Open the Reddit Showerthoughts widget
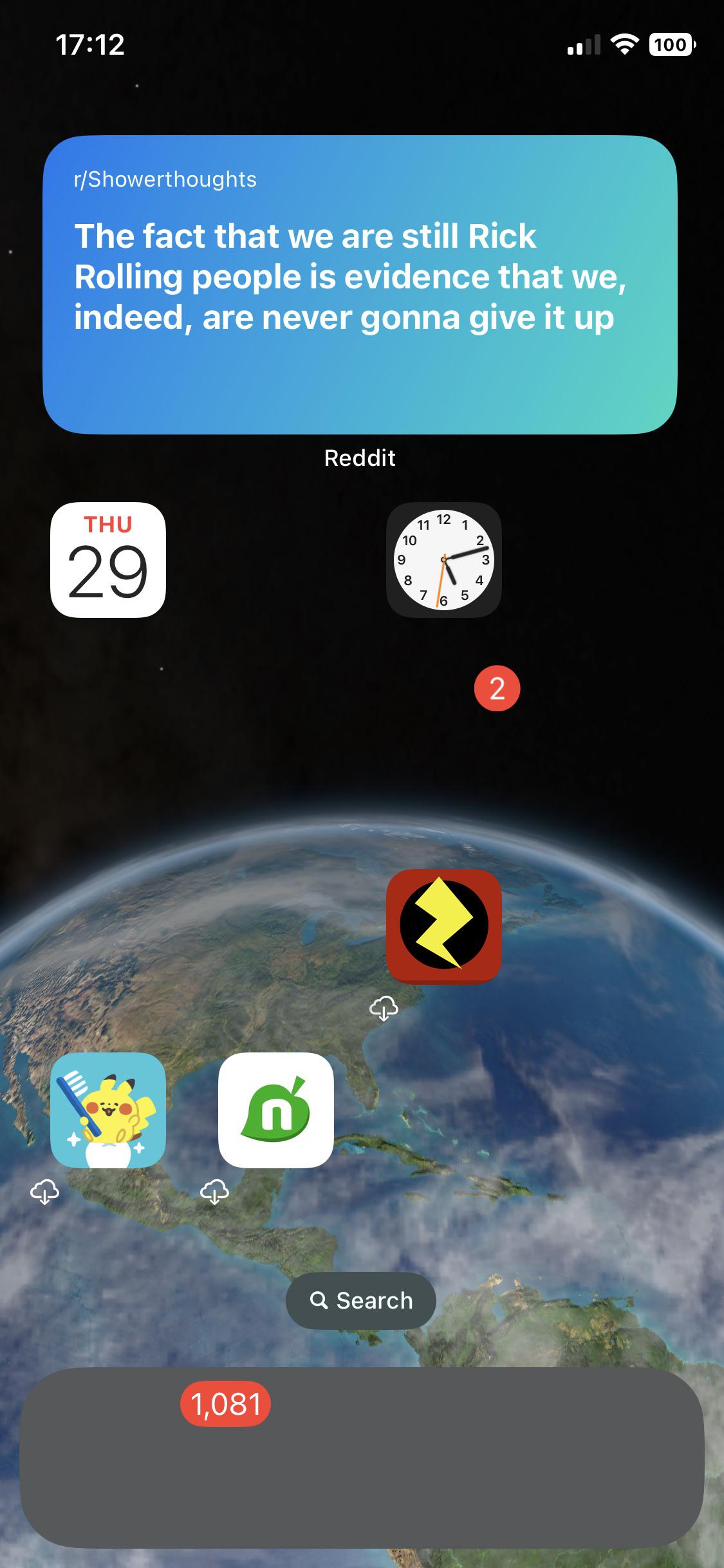The image size is (724, 1568). click(x=360, y=285)
